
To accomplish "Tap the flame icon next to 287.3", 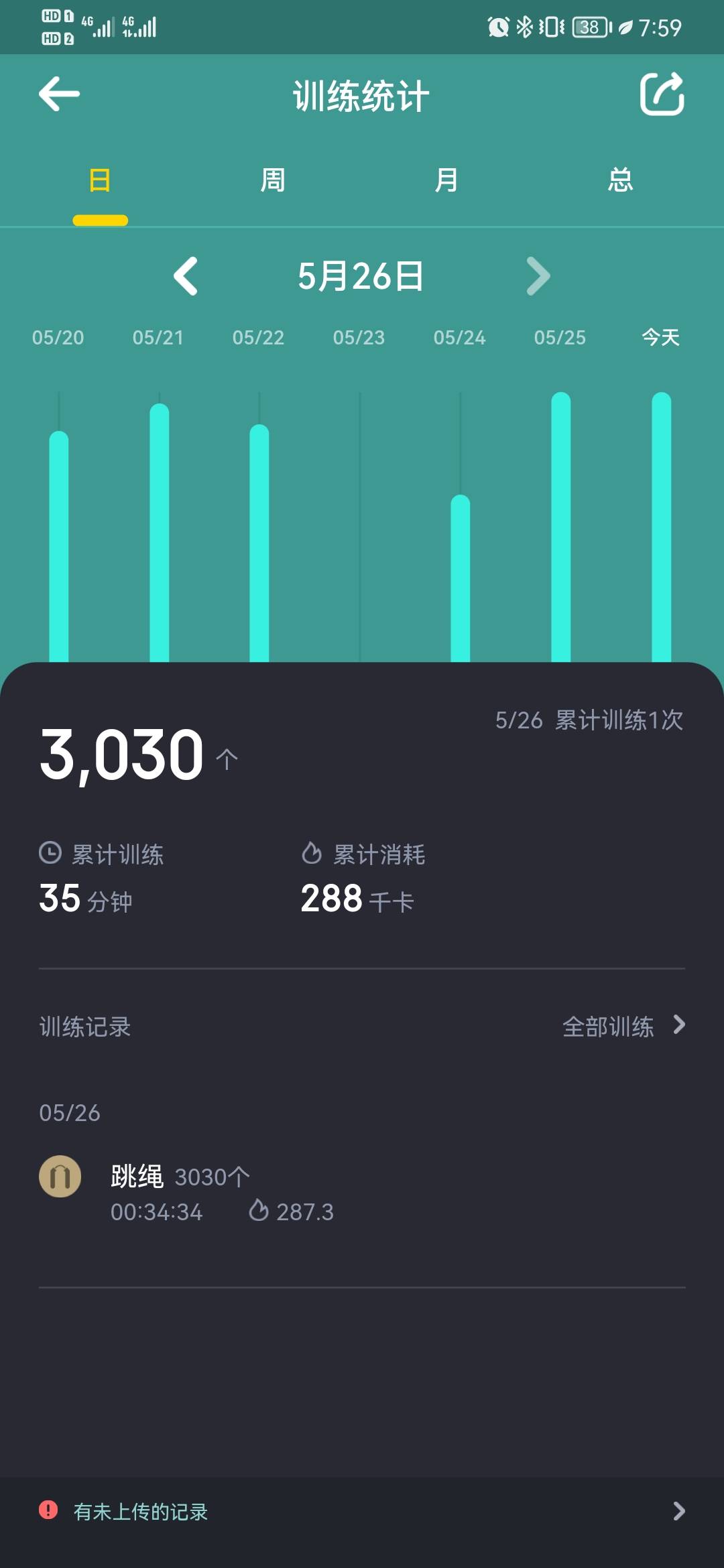I will point(260,1212).
